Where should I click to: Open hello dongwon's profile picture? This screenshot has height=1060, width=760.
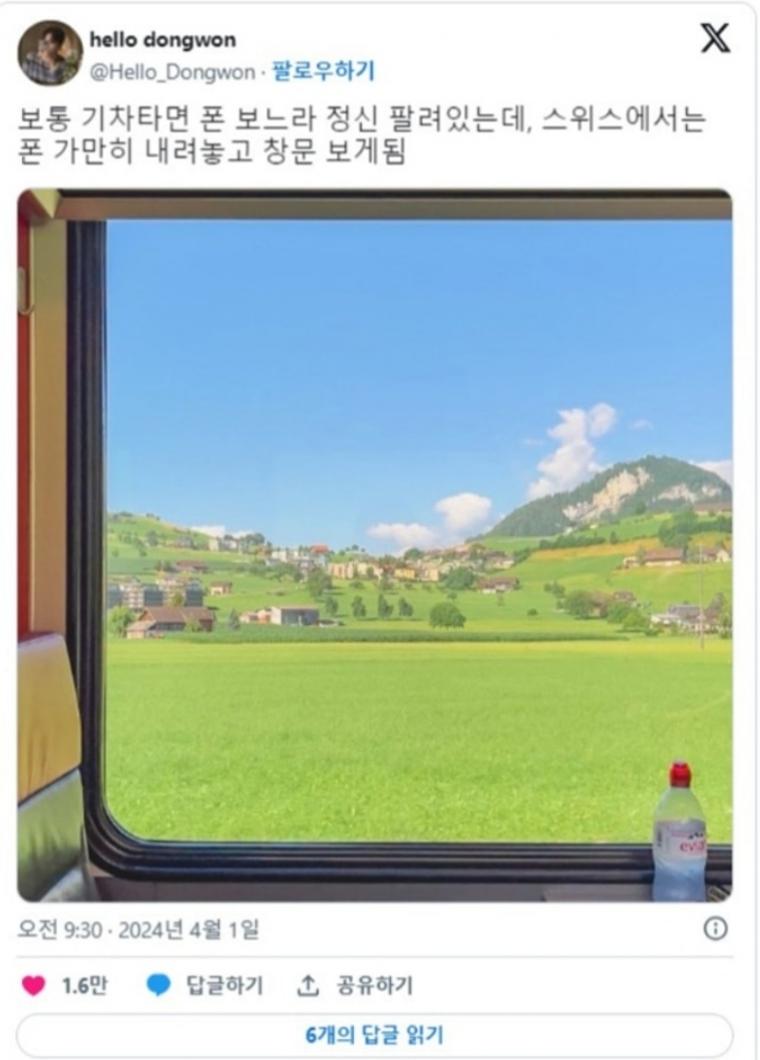tap(50, 53)
